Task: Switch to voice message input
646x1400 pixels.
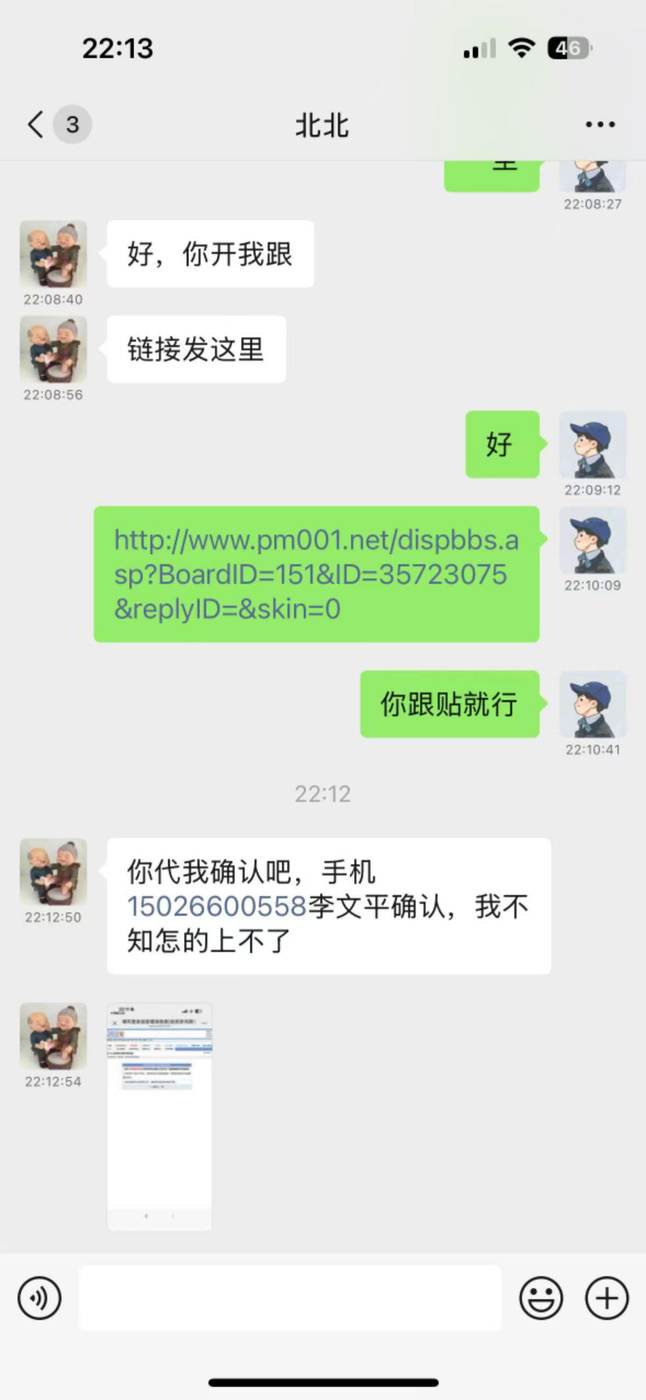Action: coord(40,1298)
